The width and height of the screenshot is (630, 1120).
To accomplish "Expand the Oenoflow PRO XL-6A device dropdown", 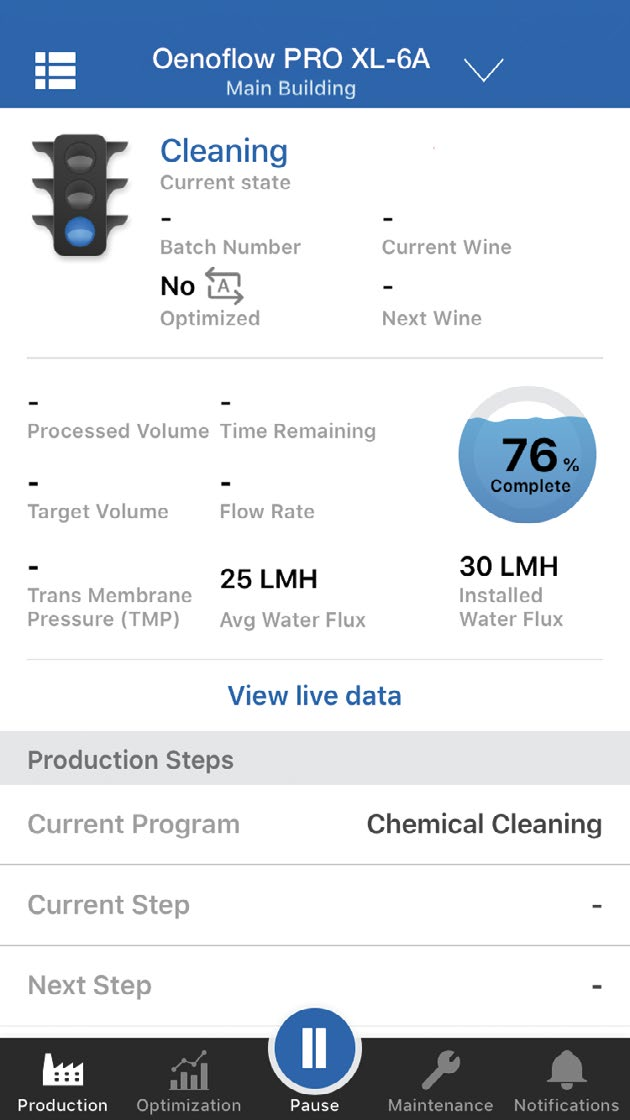I will point(484,70).
